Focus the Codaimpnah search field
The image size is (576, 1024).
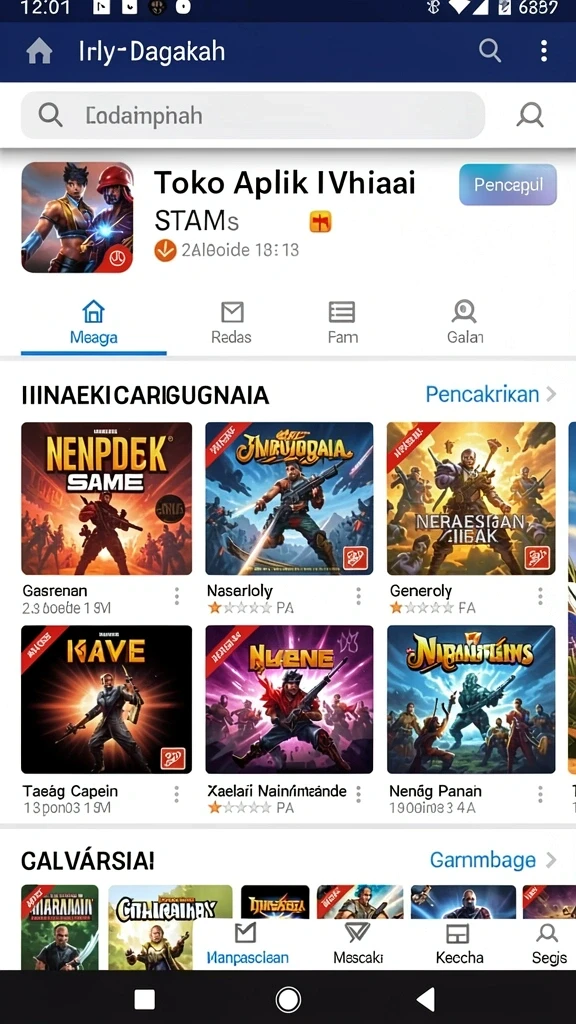pyautogui.click(x=253, y=116)
